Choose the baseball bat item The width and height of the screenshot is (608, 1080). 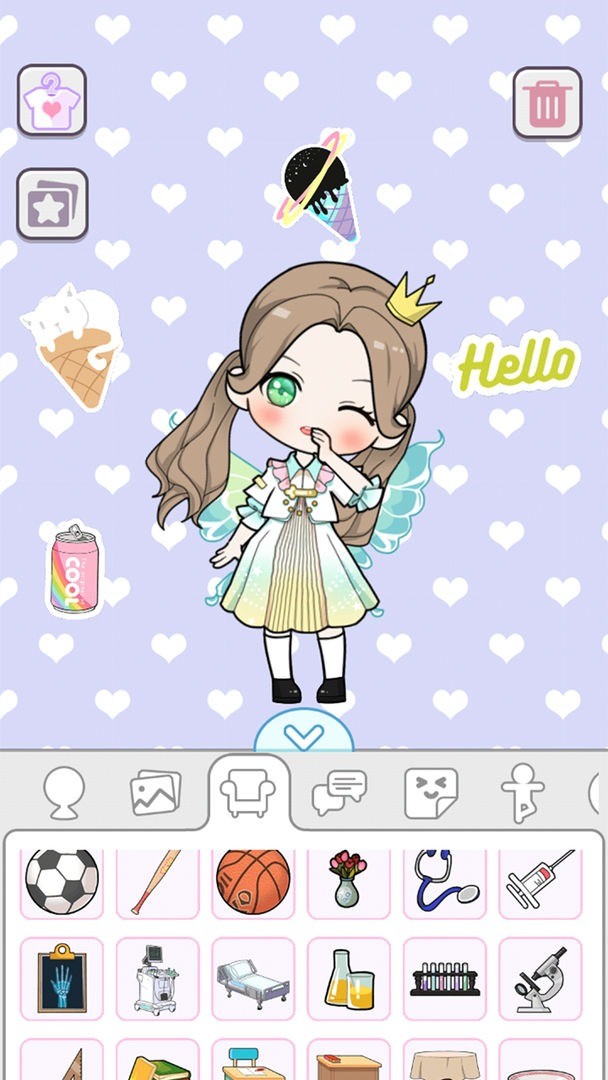coord(156,882)
